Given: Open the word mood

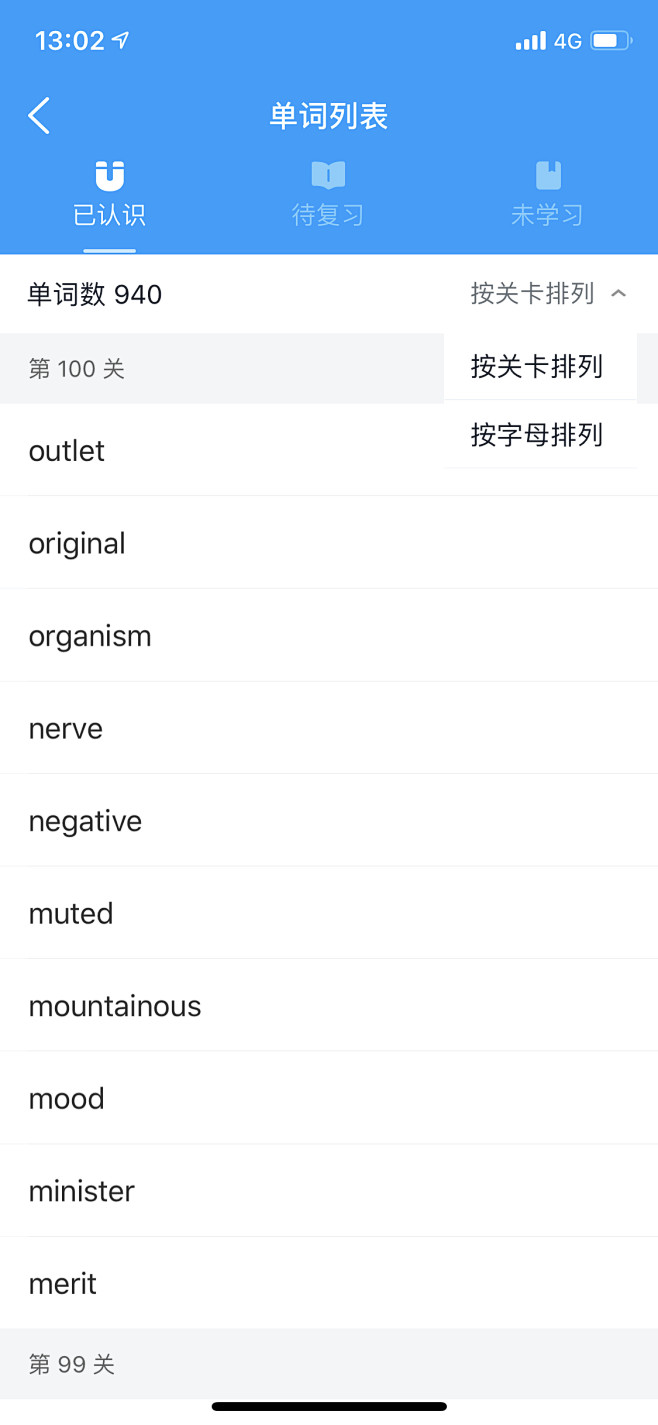Looking at the screenshot, I should click(x=329, y=1098).
